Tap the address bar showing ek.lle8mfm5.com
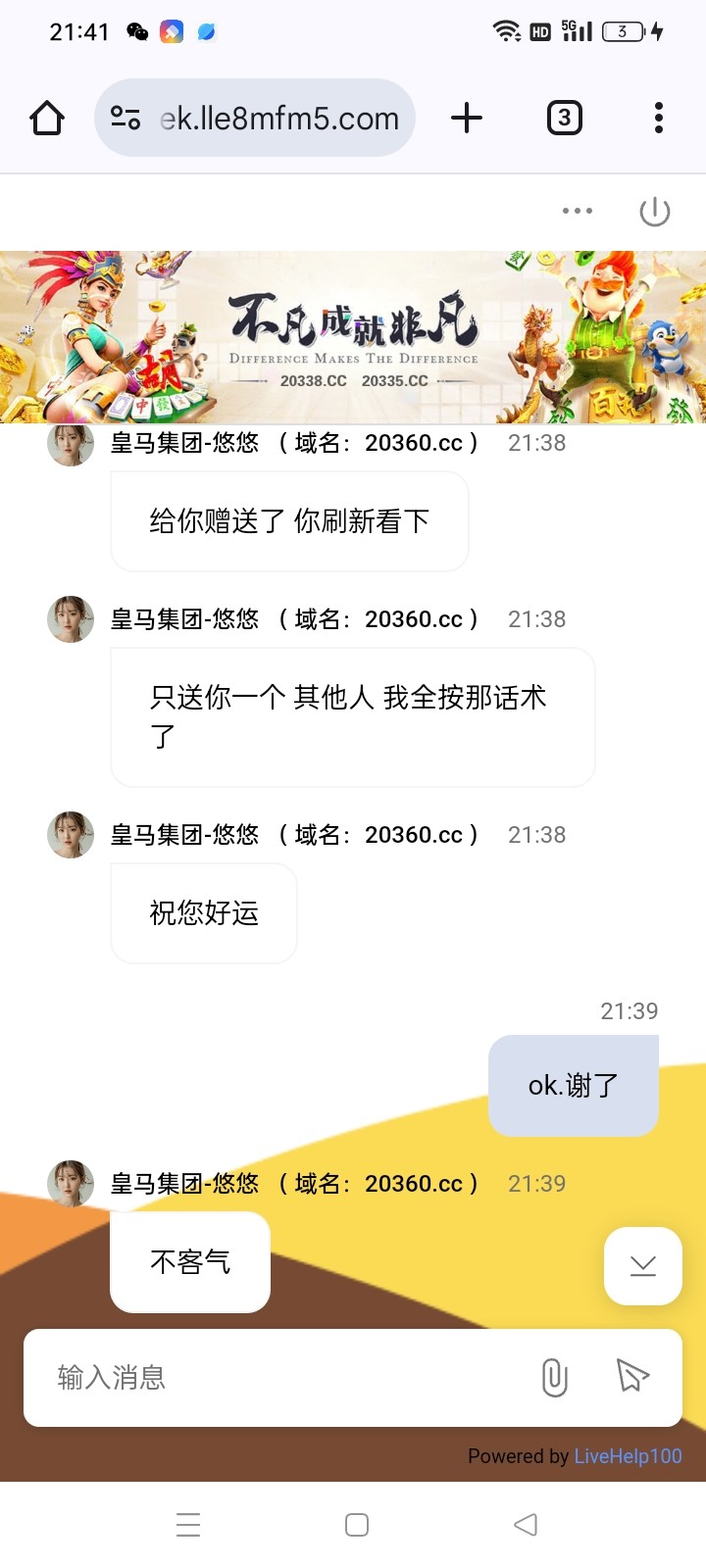The width and height of the screenshot is (706, 1568). click(x=278, y=119)
